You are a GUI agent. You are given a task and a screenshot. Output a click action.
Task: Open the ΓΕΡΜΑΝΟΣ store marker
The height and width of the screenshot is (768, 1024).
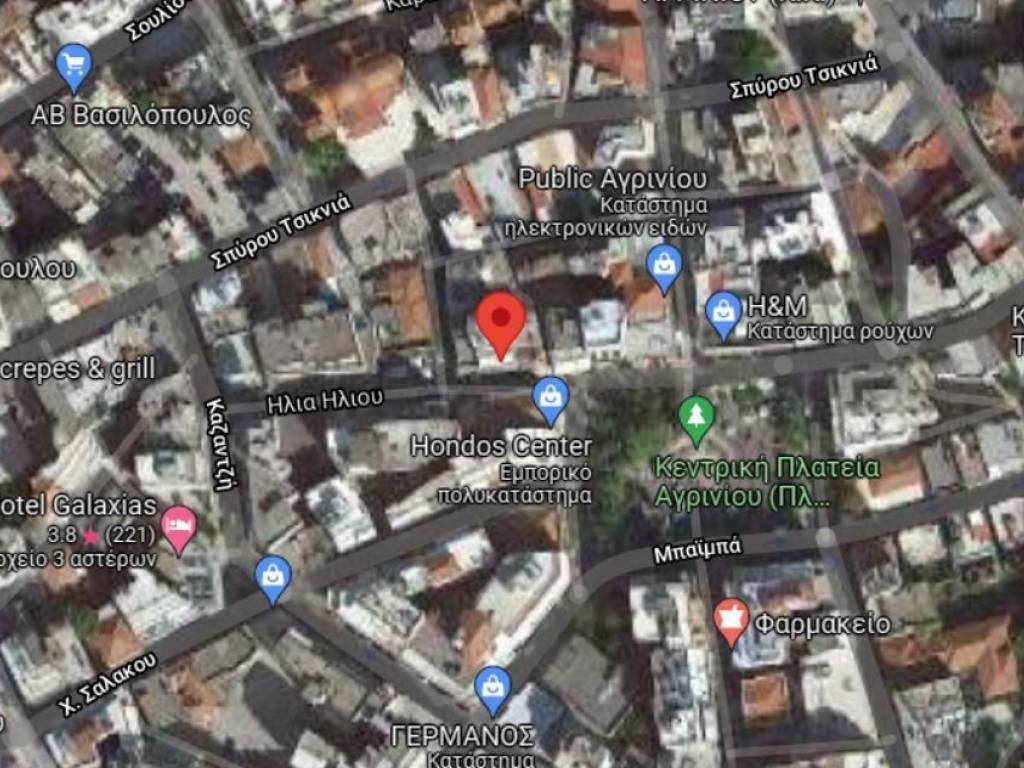[x=491, y=688]
